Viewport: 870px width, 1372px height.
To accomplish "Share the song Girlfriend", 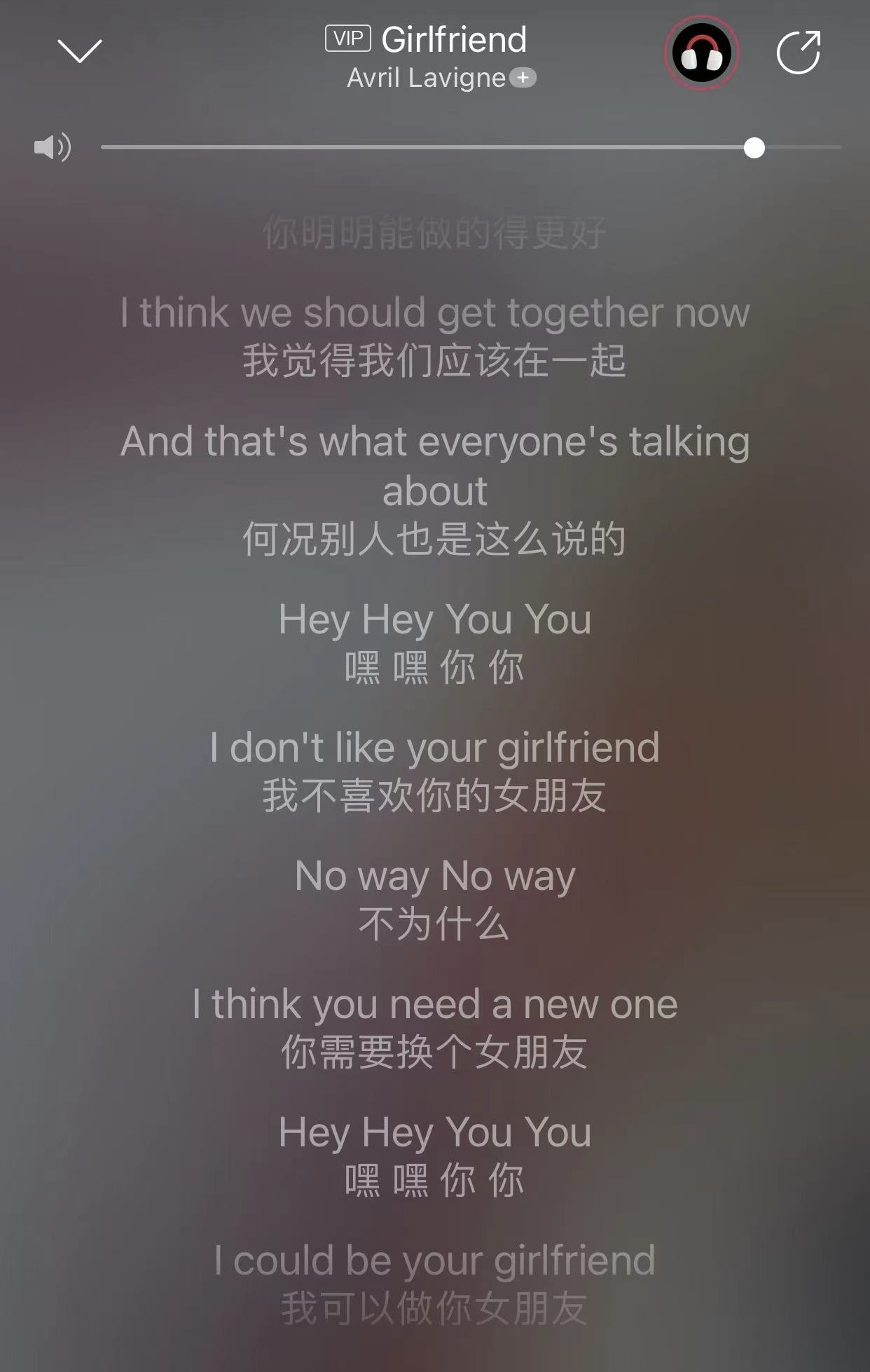I will coord(799,53).
